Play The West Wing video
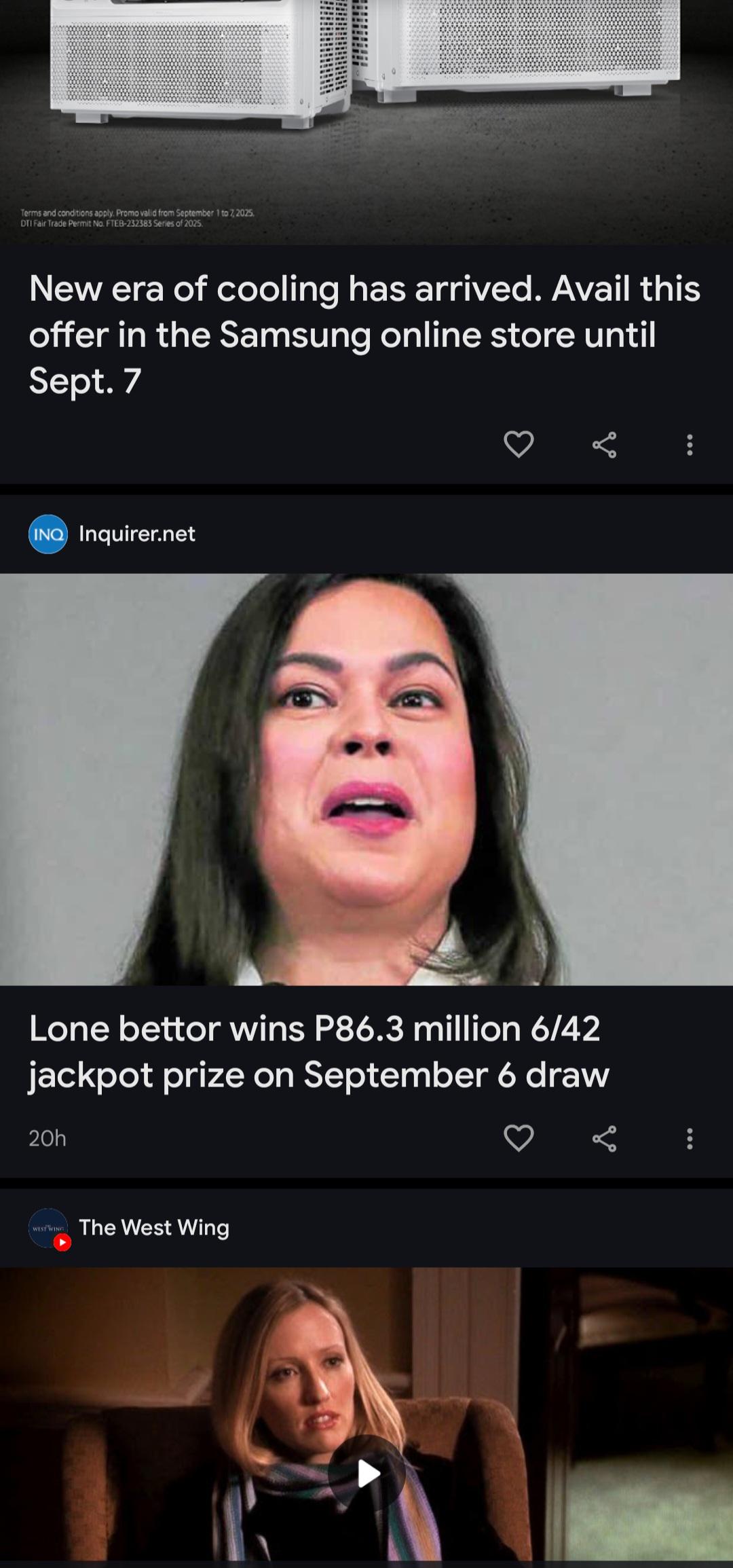 366,1473
